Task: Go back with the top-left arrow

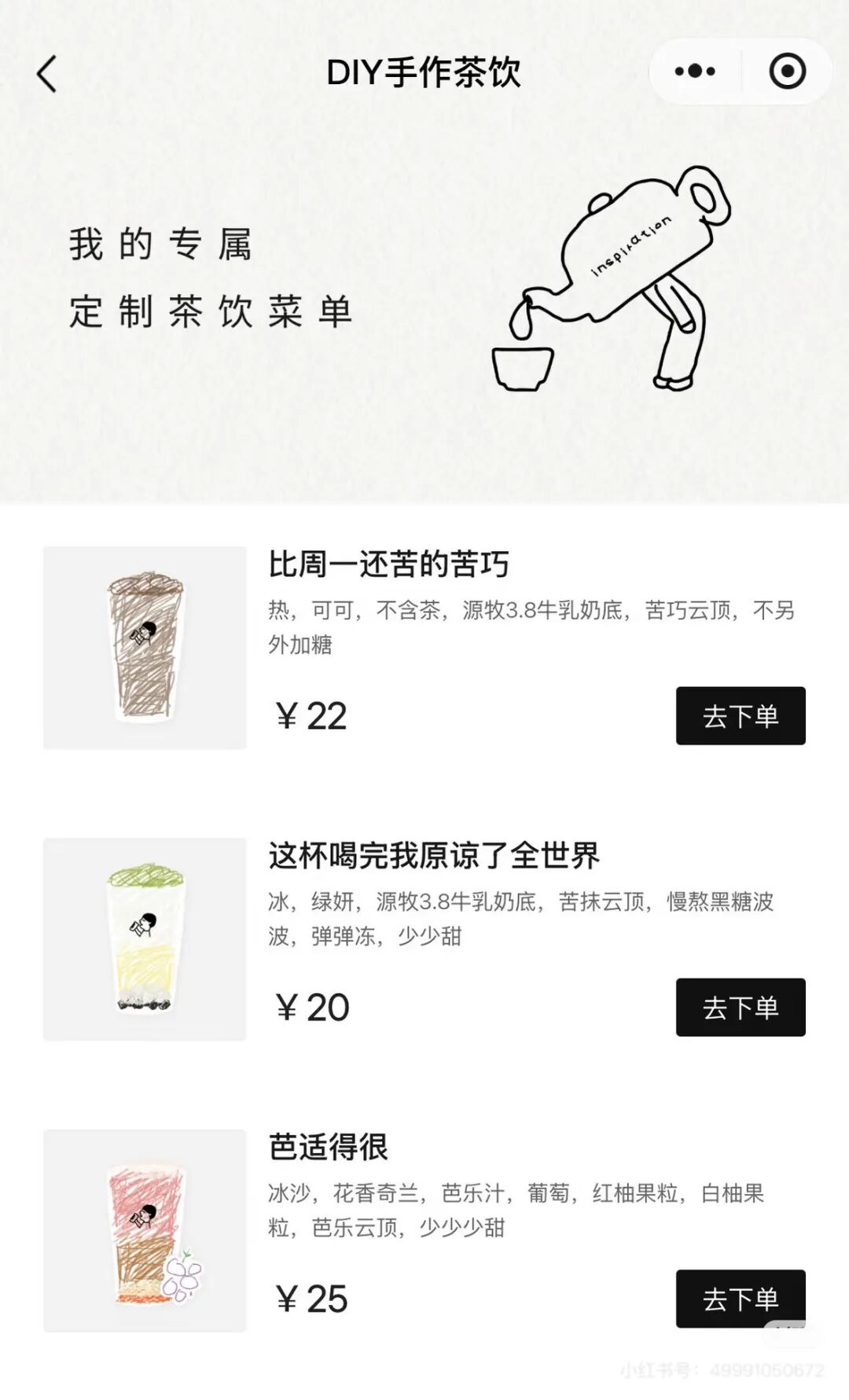Action: point(47,74)
